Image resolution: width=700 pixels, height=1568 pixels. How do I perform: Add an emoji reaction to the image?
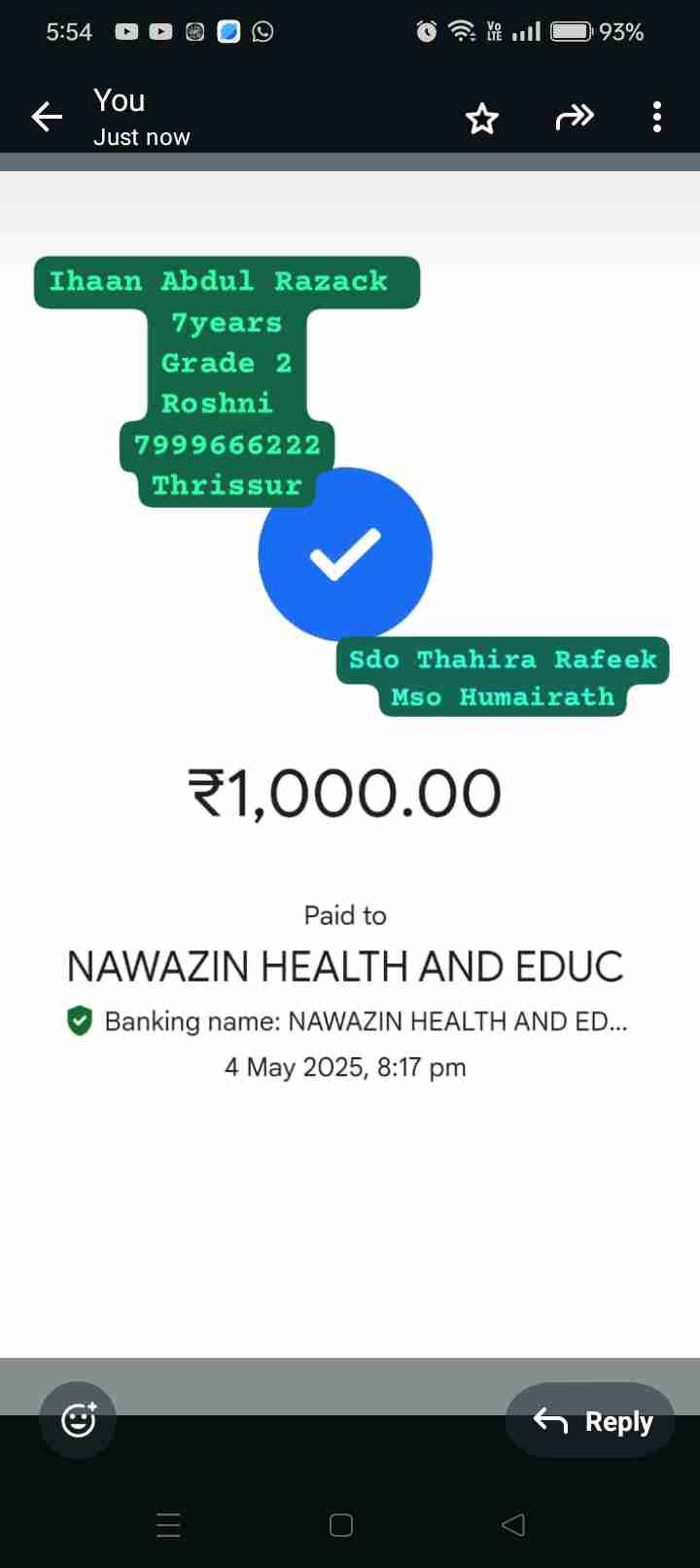click(x=78, y=1420)
